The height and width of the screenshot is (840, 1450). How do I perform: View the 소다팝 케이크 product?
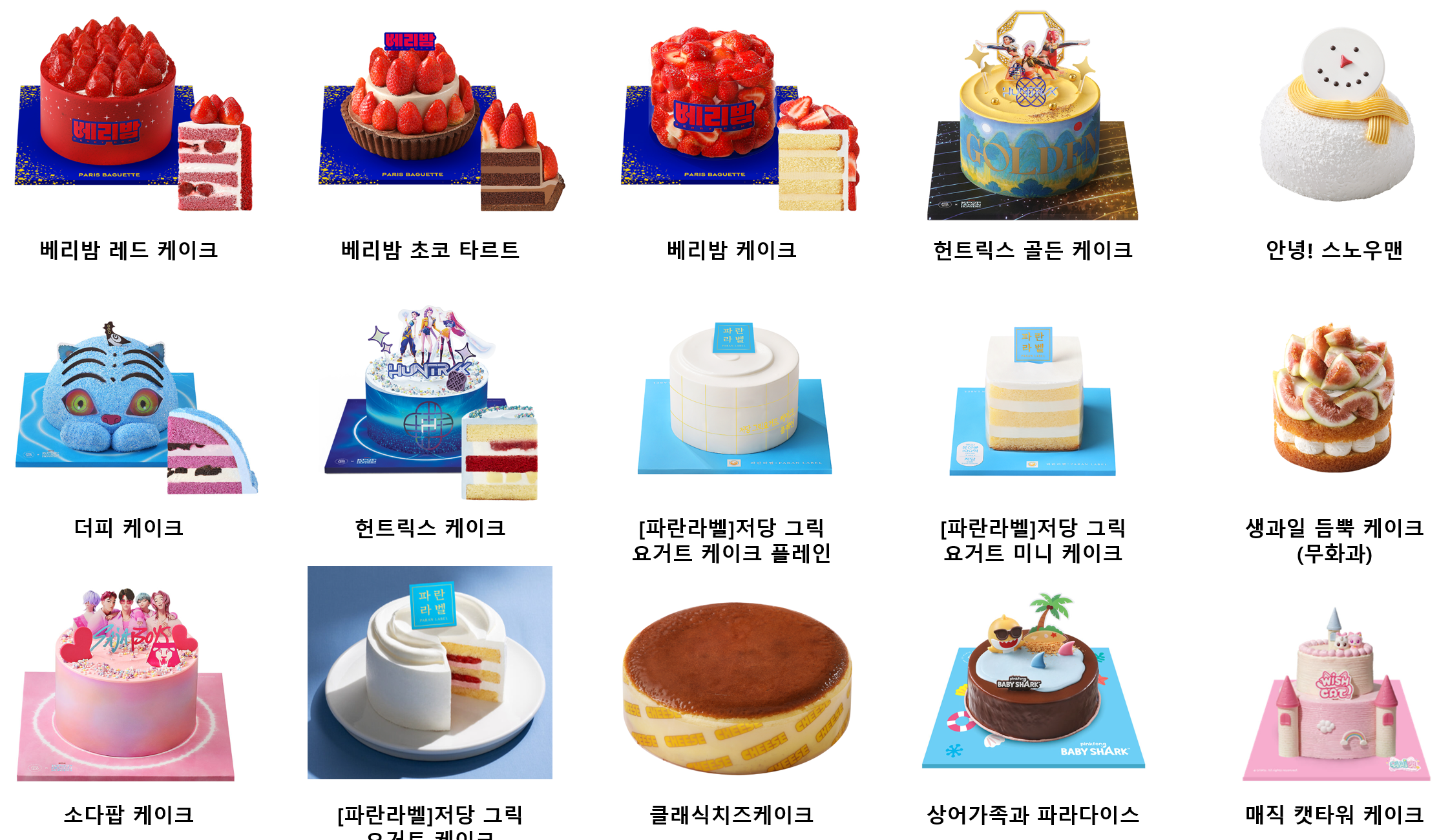click(129, 685)
